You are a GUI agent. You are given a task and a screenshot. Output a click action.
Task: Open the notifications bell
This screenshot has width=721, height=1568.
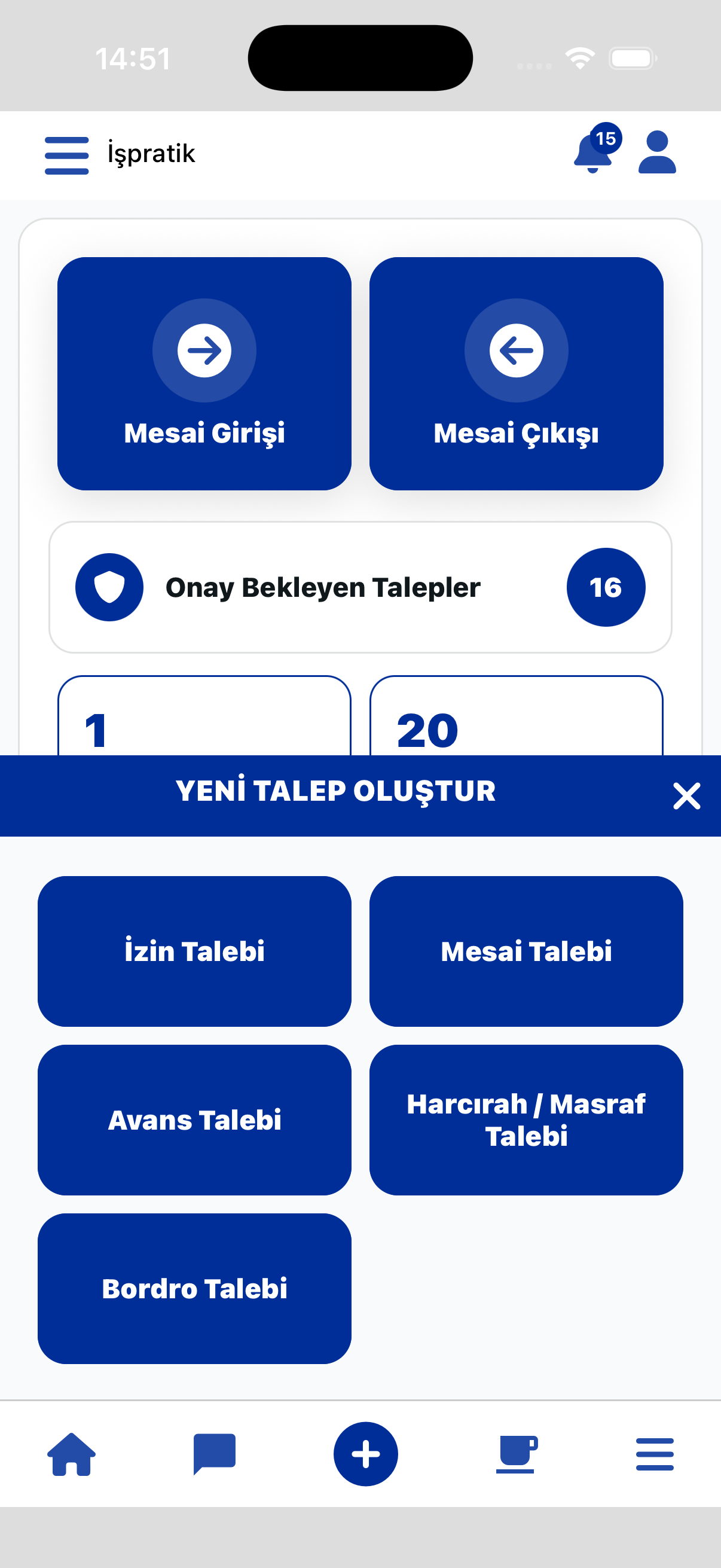pyautogui.click(x=592, y=152)
